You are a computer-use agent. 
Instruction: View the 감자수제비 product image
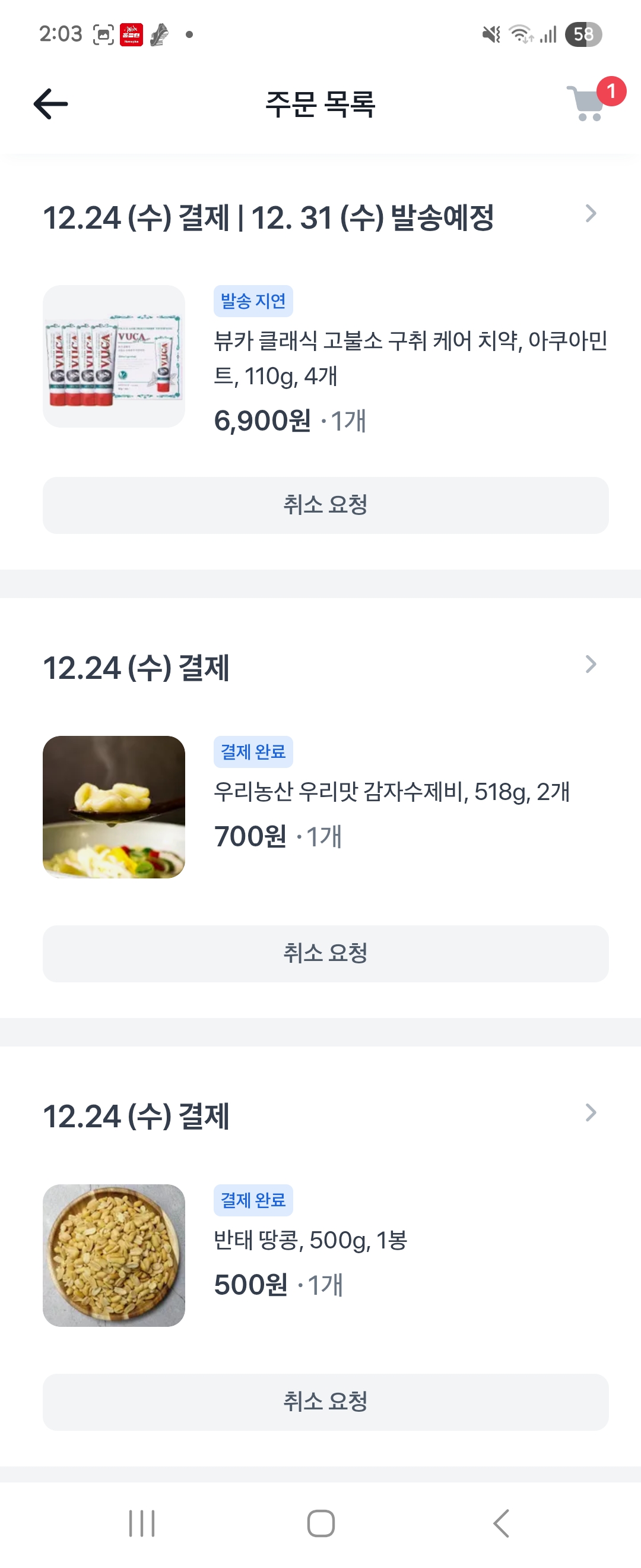(114, 807)
